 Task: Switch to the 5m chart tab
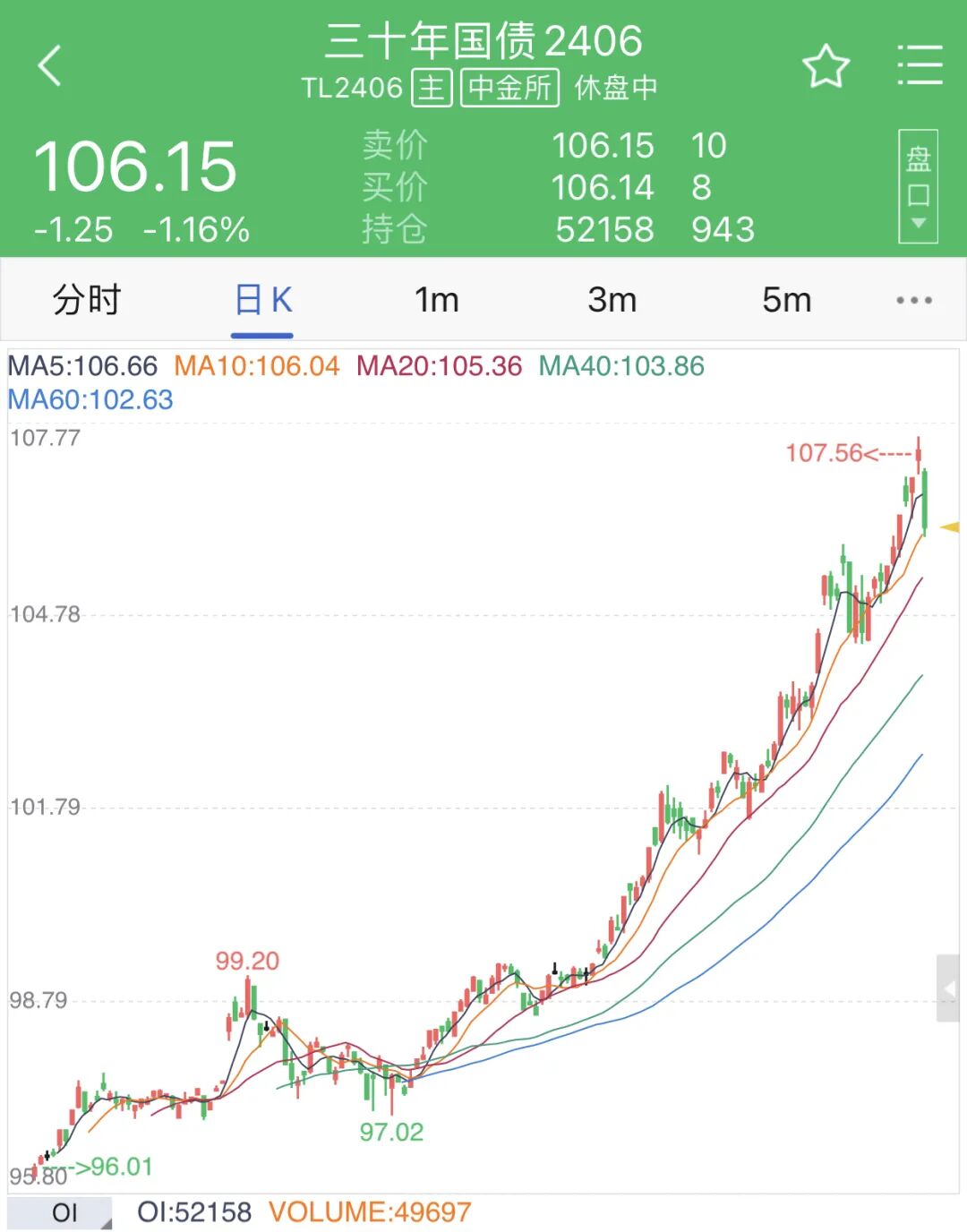pos(786,299)
